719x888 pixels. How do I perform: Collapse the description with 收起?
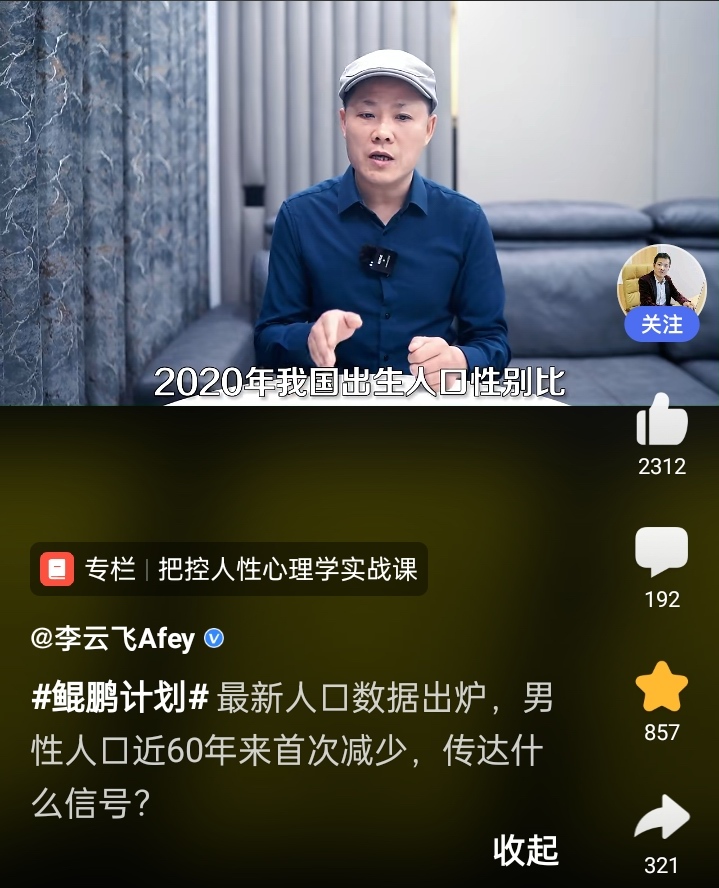tap(525, 849)
